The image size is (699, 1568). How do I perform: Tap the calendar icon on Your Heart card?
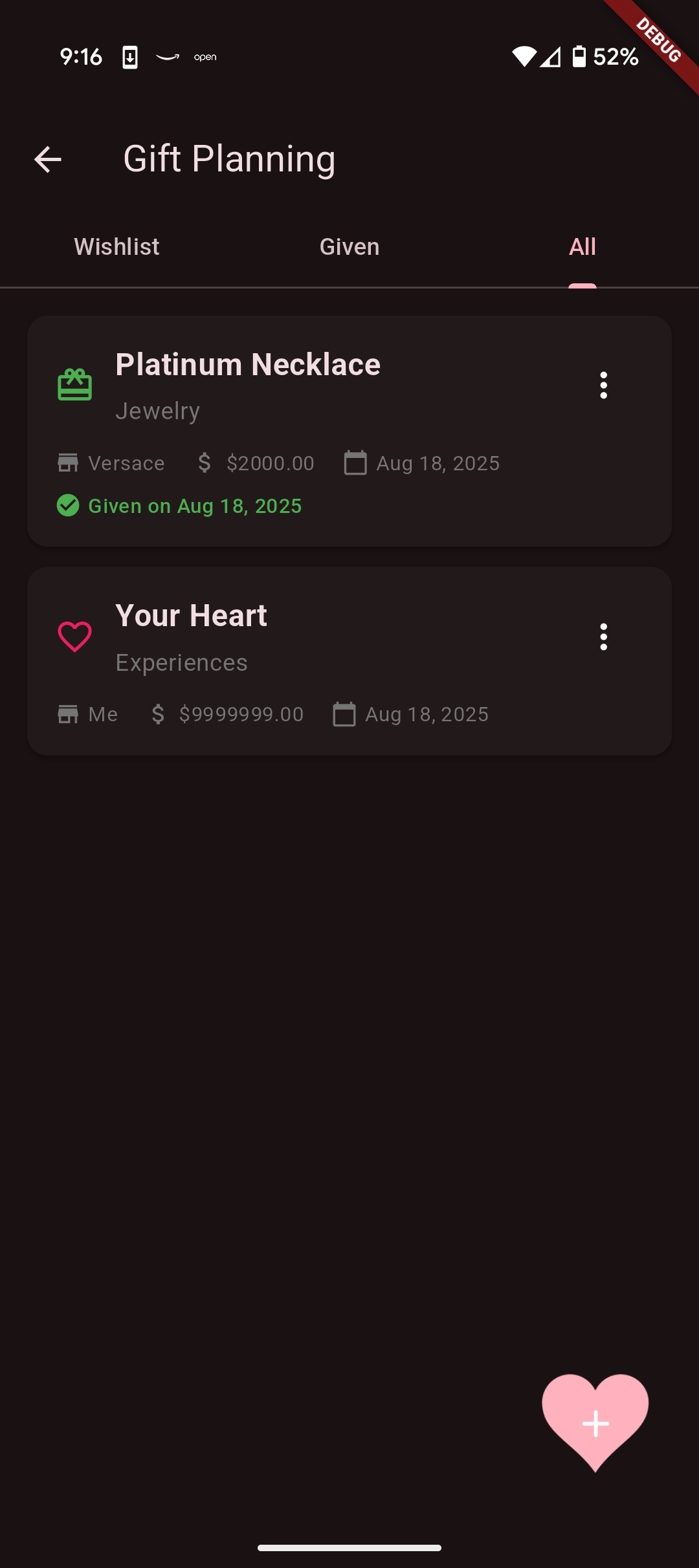[344, 713]
